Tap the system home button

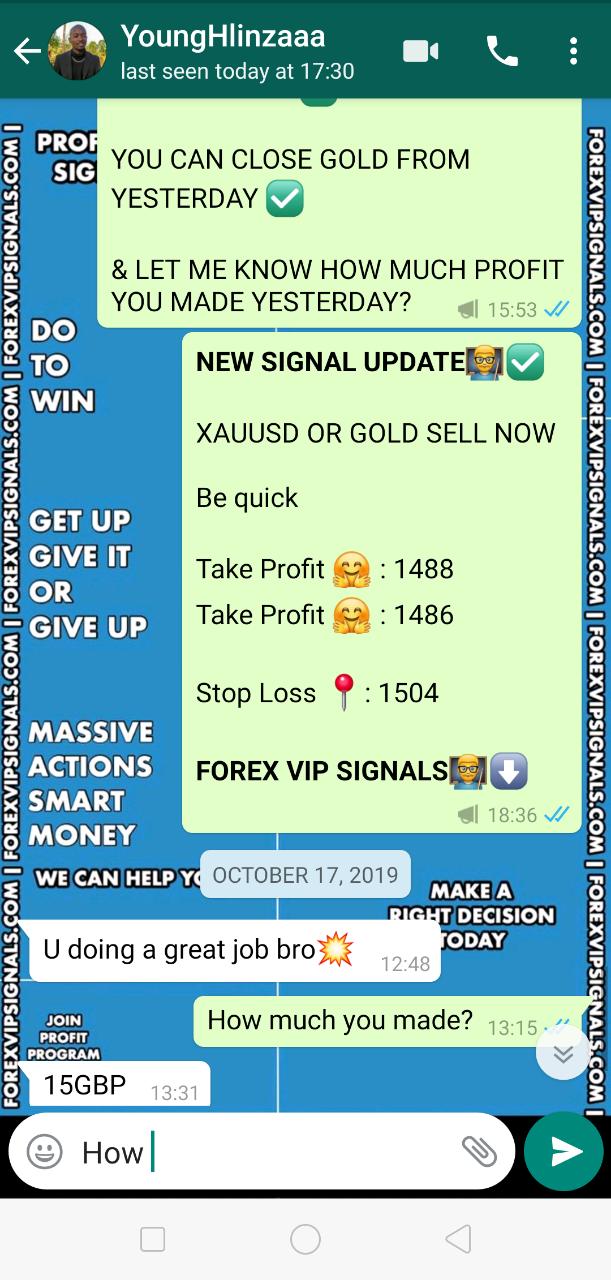[305, 1240]
